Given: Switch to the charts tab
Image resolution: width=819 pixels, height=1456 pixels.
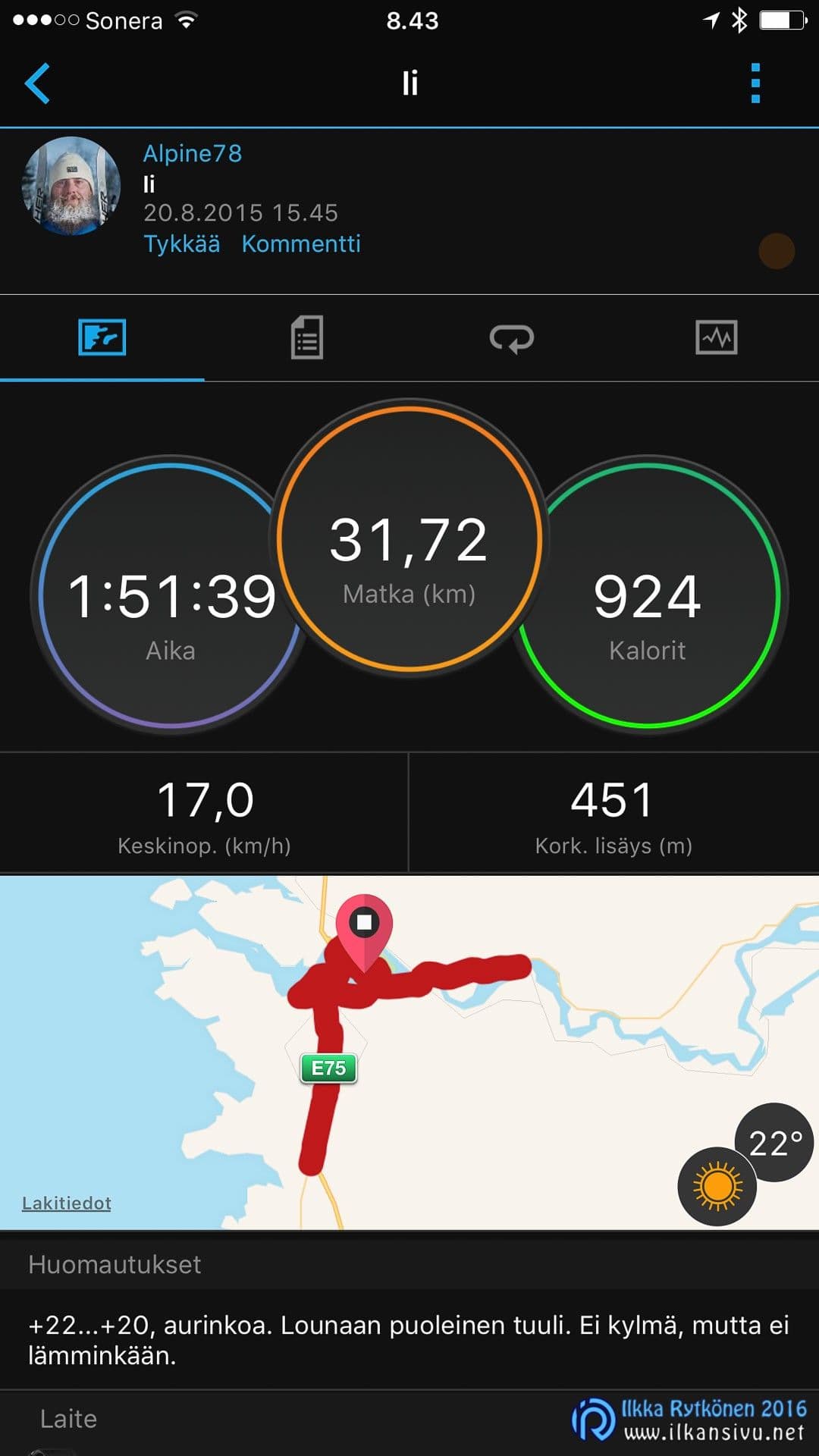Looking at the screenshot, I should pyautogui.click(x=717, y=337).
